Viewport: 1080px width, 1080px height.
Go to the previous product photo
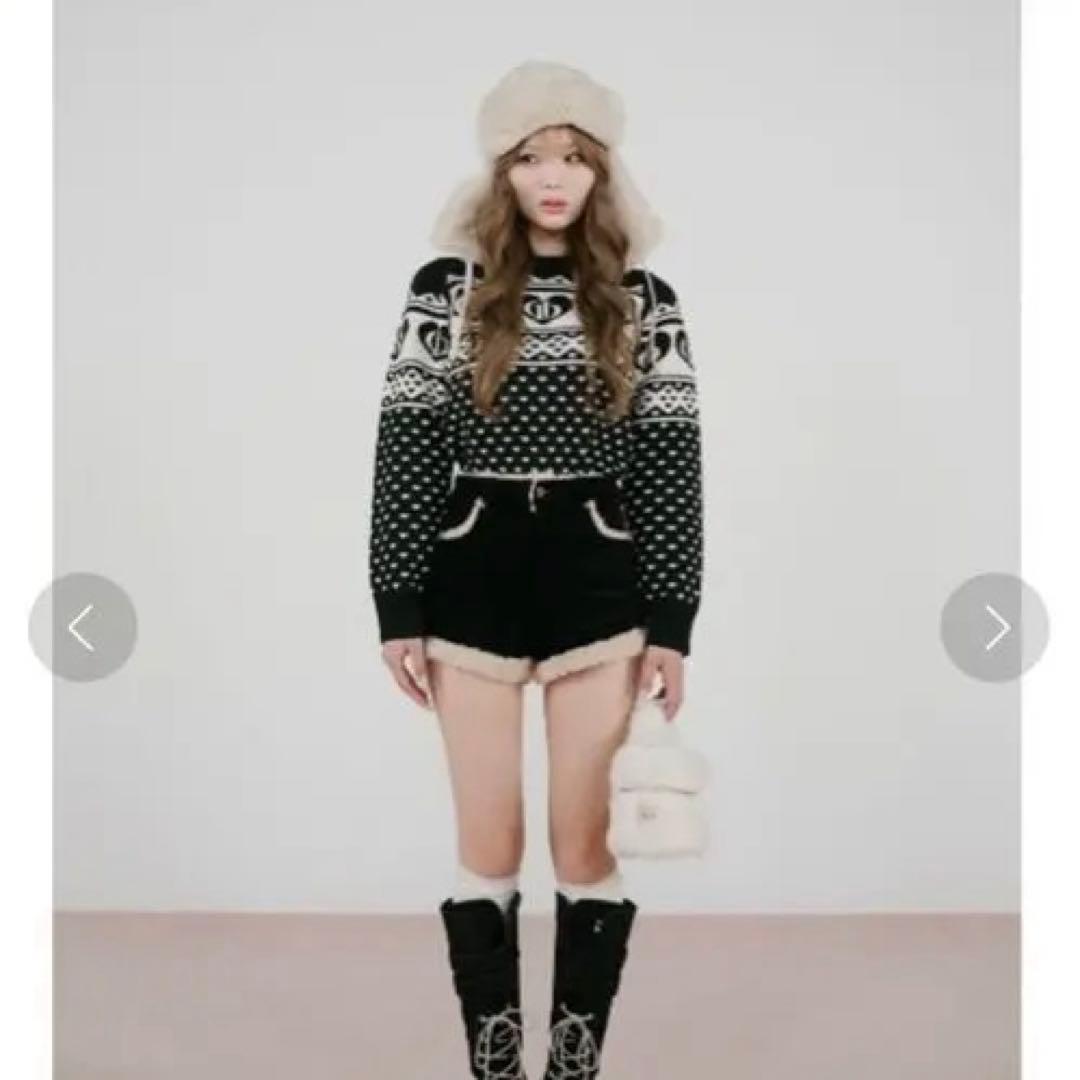82,628
